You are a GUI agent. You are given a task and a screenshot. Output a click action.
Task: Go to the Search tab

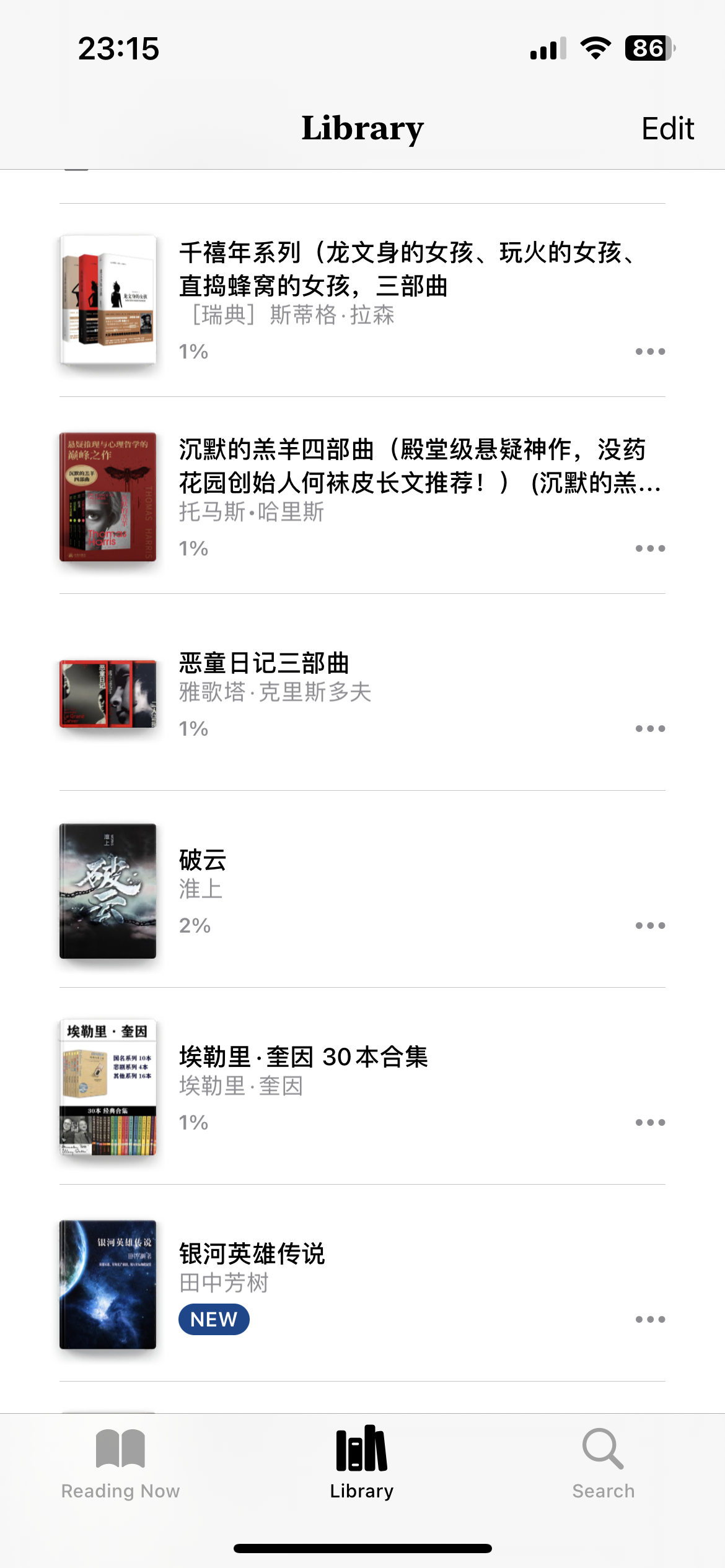point(603,1464)
